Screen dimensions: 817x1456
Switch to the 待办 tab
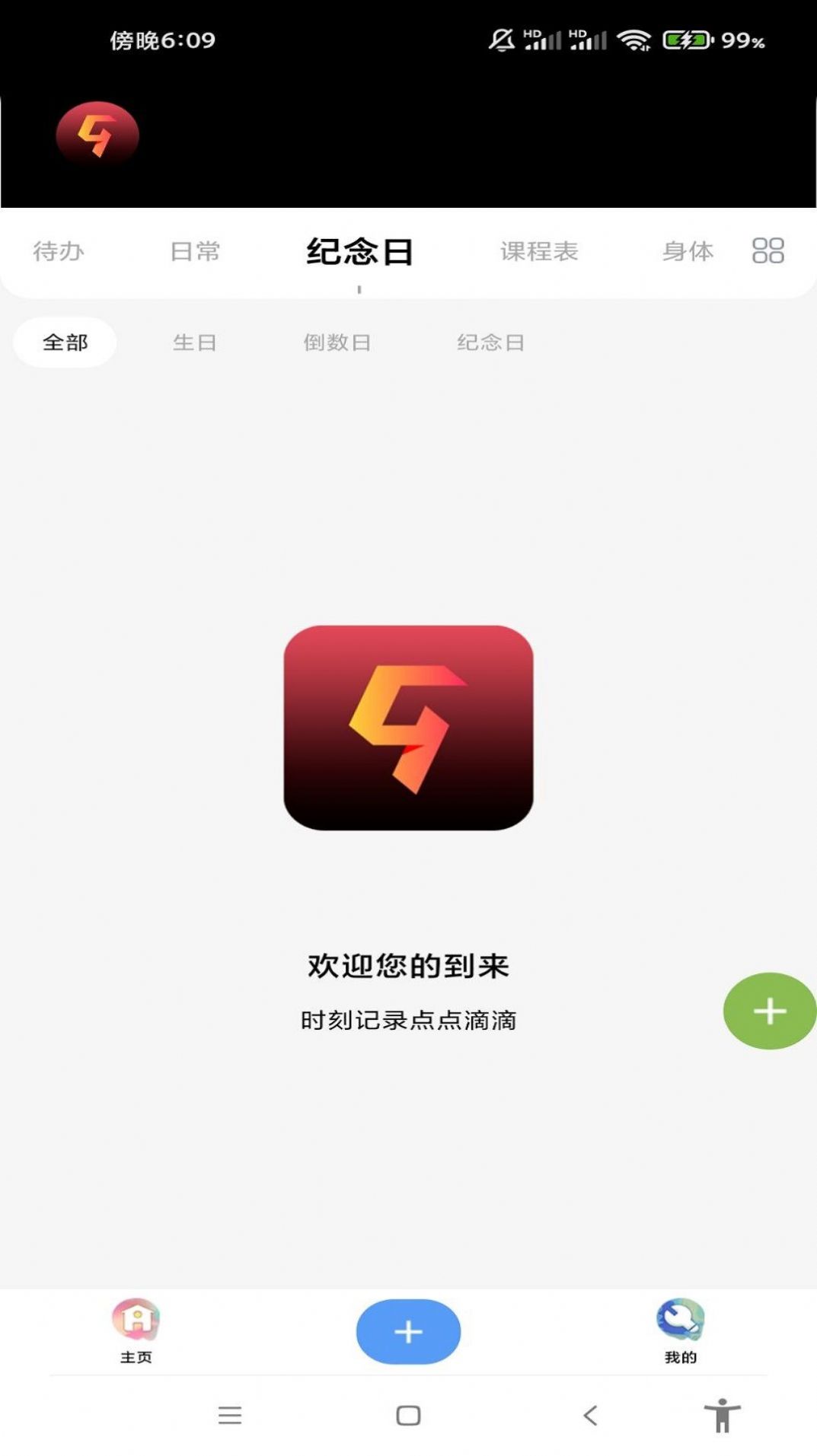click(59, 251)
